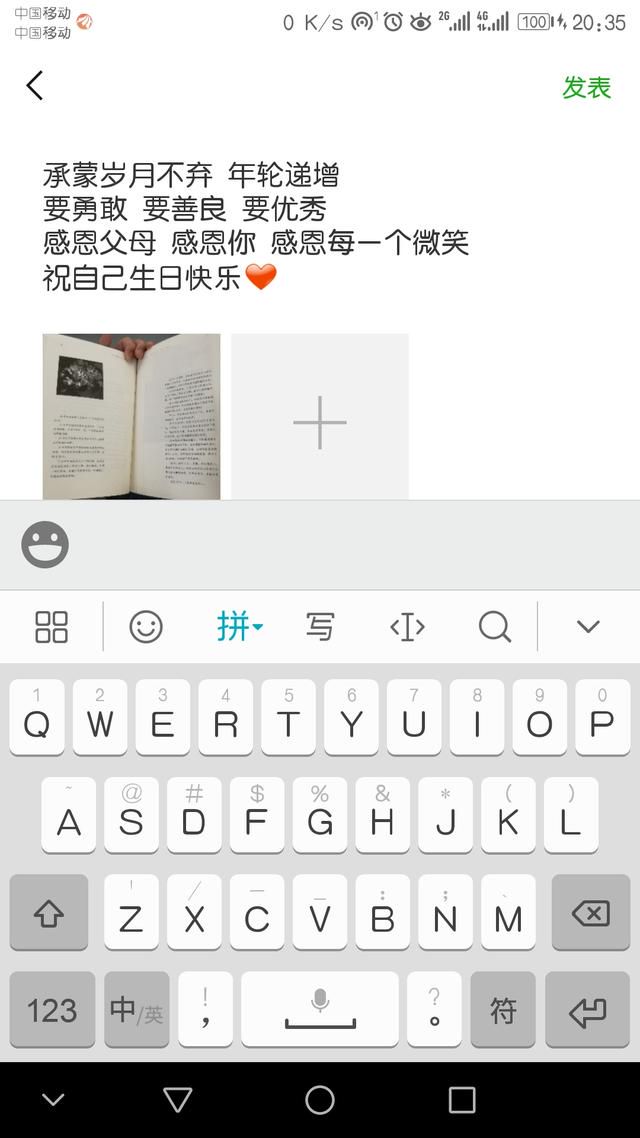Select handwriting input 写
640x1138 pixels.
coord(320,627)
